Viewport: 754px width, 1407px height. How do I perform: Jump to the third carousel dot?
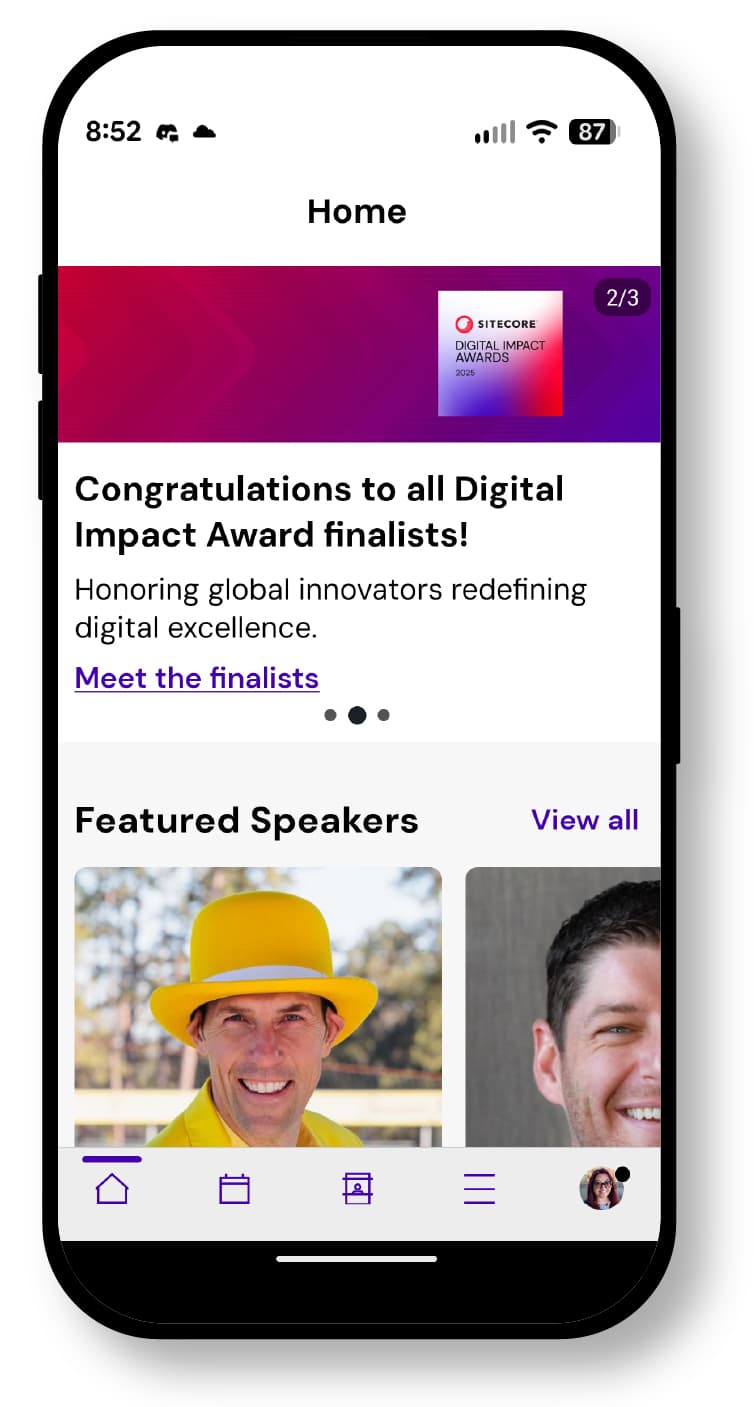click(x=384, y=715)
